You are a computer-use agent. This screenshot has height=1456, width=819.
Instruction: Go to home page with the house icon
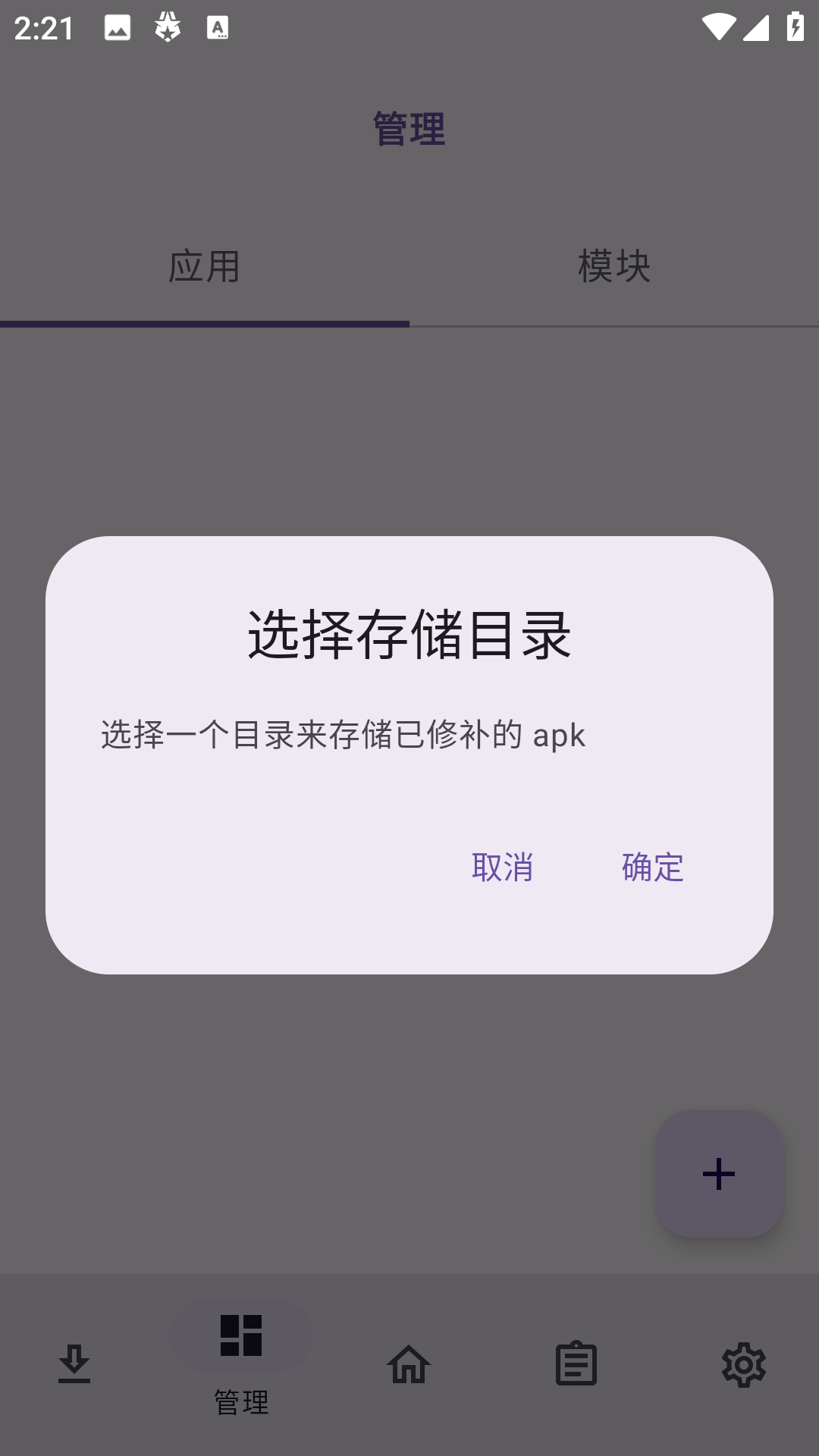(x=409, y=1365)
